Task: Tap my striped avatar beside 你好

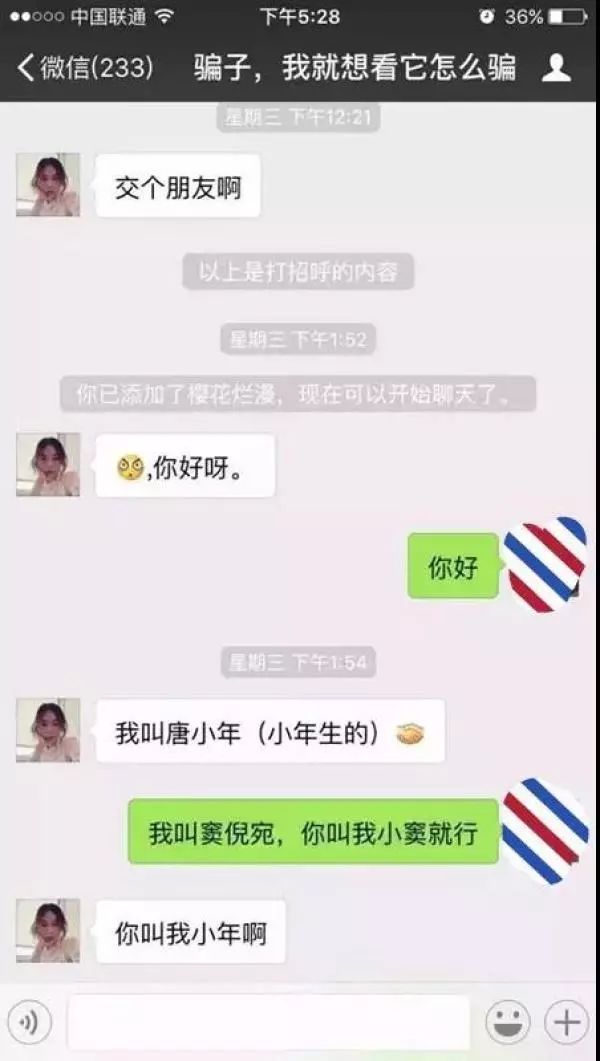Action: 544,565
